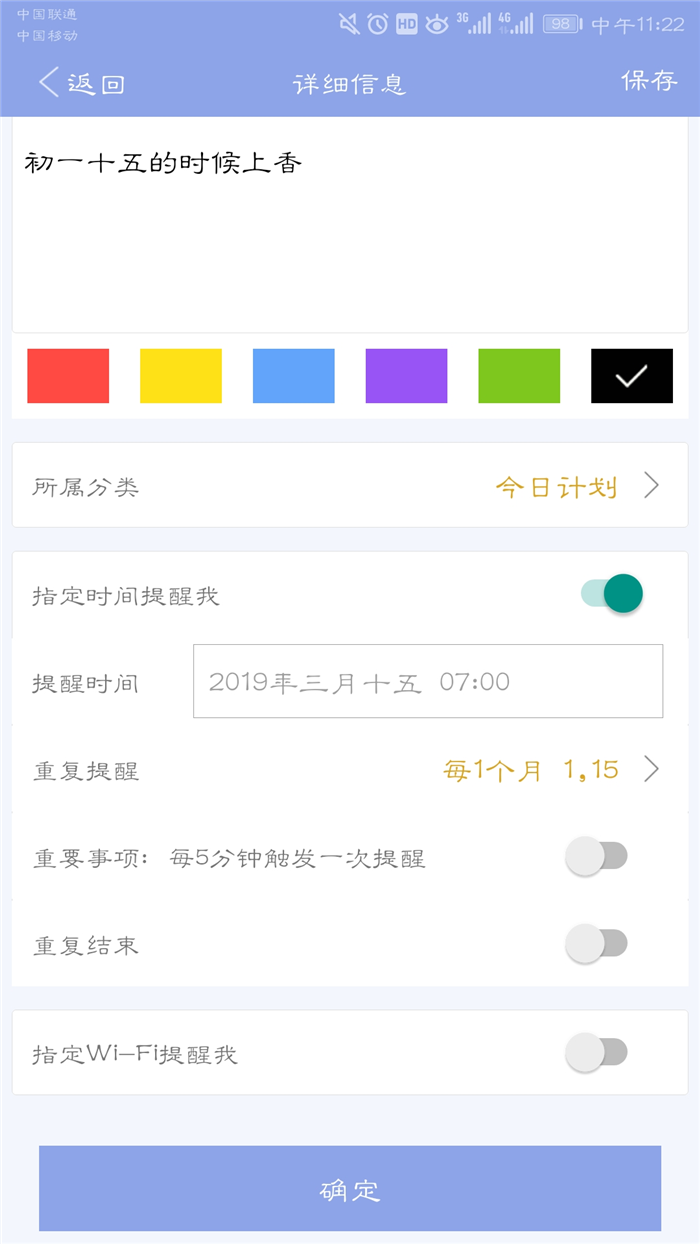700x1244 pixels.
Task: Select the black color swatch
Action: click(632, 376)
